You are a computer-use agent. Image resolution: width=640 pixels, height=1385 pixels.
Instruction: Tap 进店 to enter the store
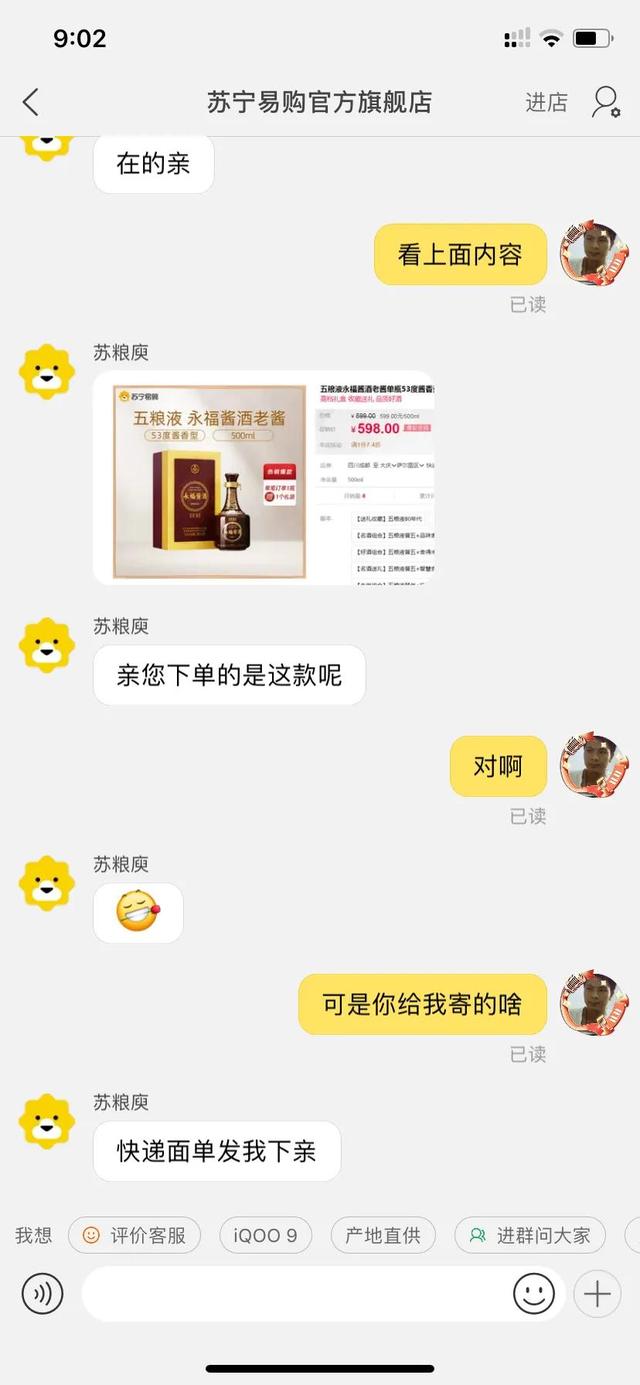546,102
